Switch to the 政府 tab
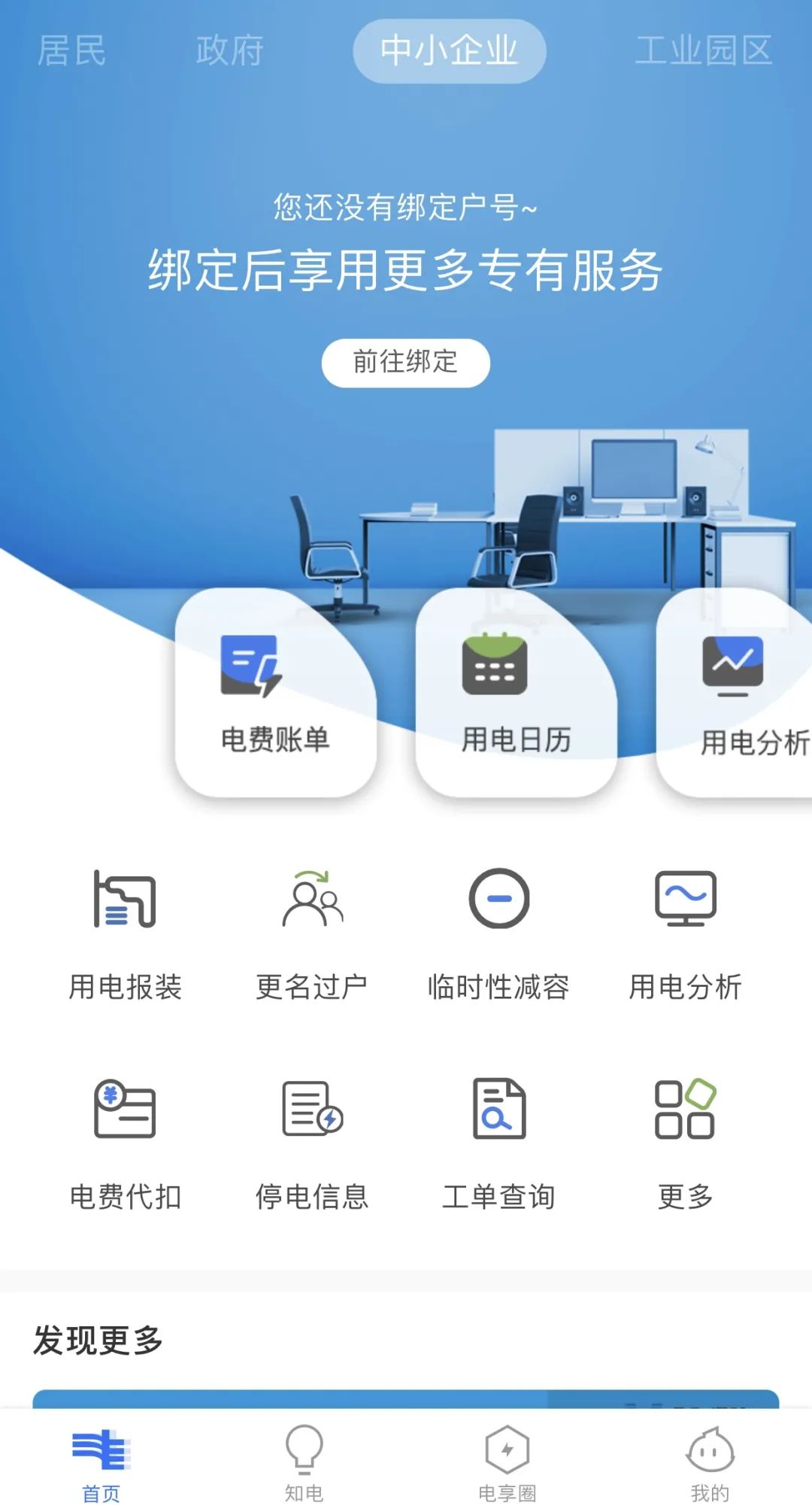The image size is (812, 1512). click(x=229, y=51)
